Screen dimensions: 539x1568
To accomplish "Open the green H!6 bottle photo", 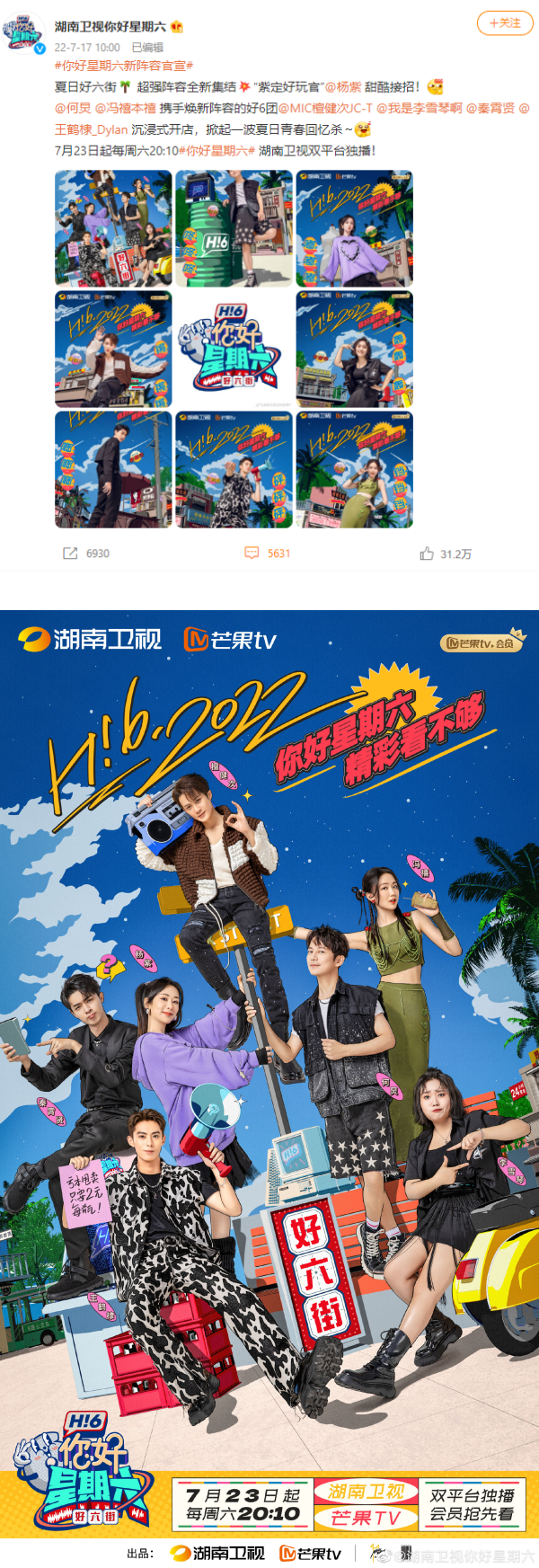I will click(234, 229).
